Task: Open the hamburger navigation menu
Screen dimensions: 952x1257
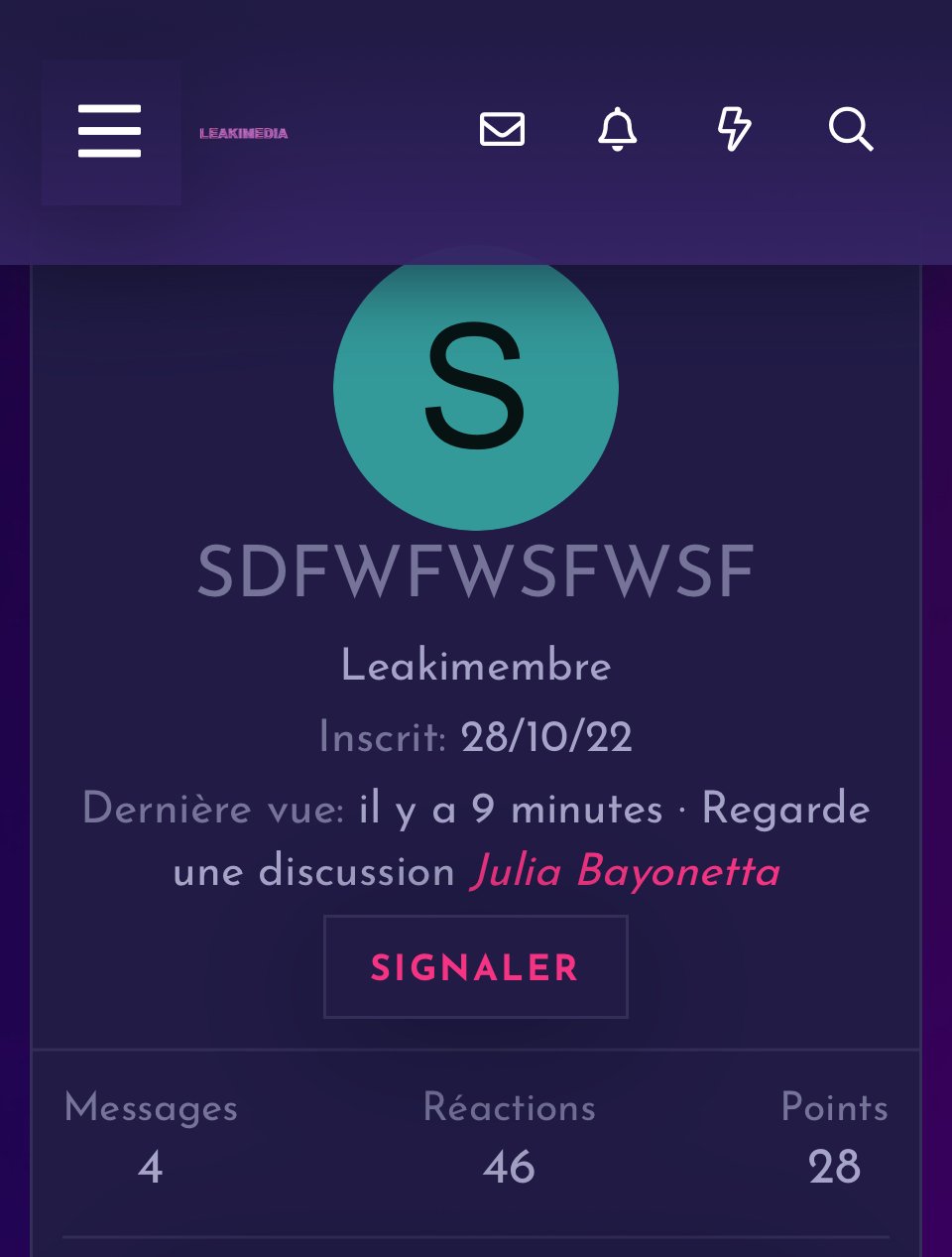Action: (110, 131)
